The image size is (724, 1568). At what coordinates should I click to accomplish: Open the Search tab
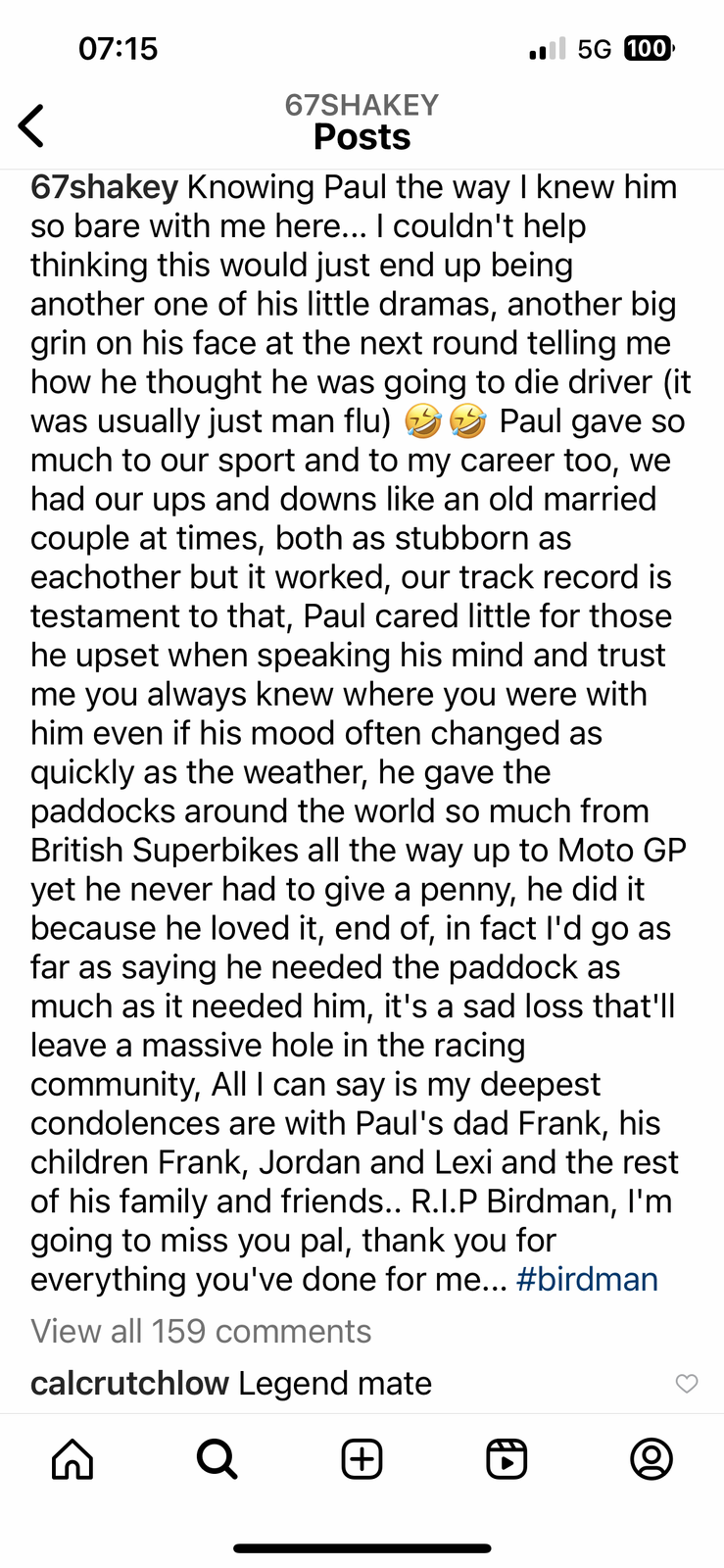point(217,1459)
